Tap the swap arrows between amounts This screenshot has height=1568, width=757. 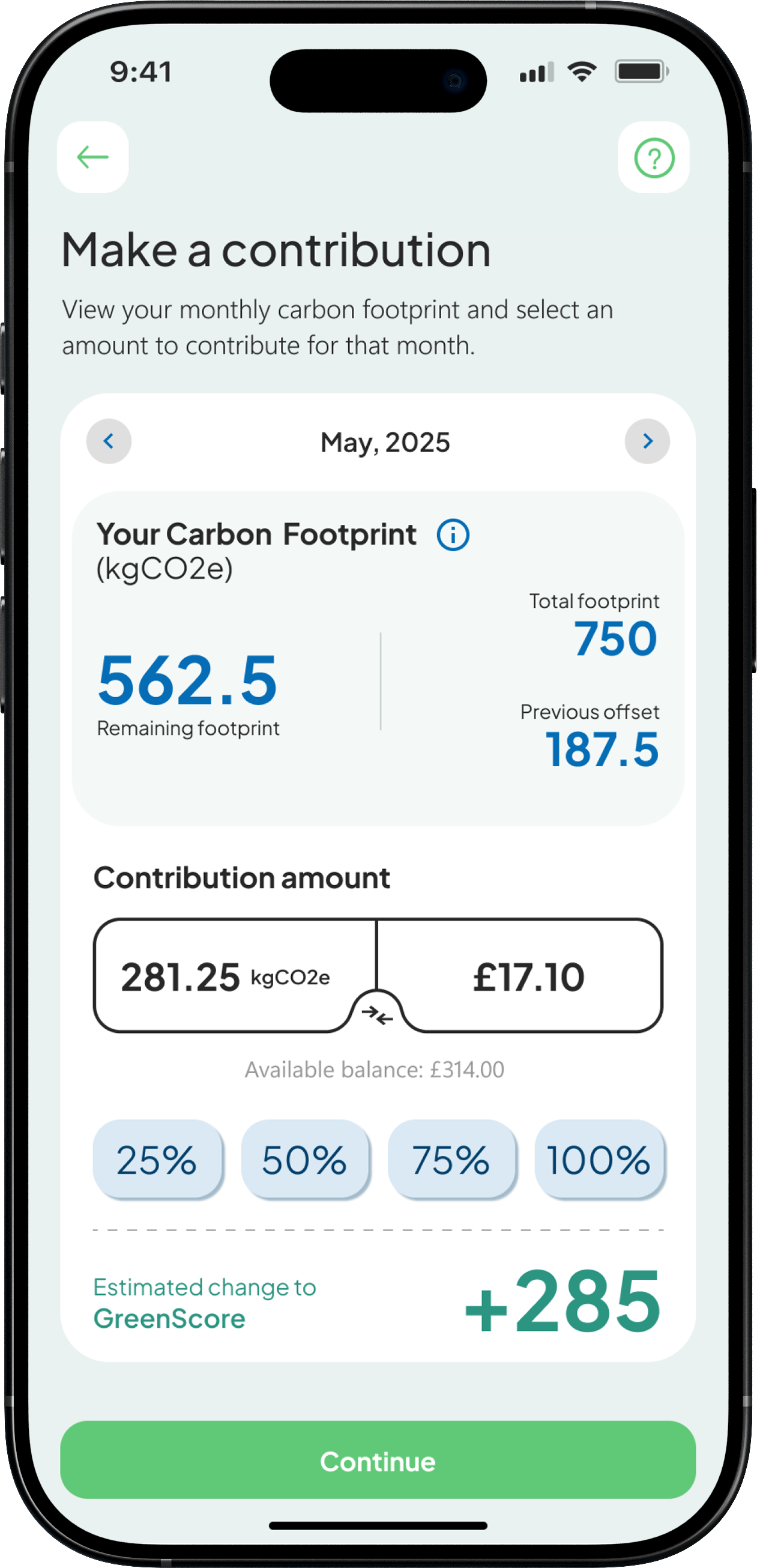[377, 1014]
